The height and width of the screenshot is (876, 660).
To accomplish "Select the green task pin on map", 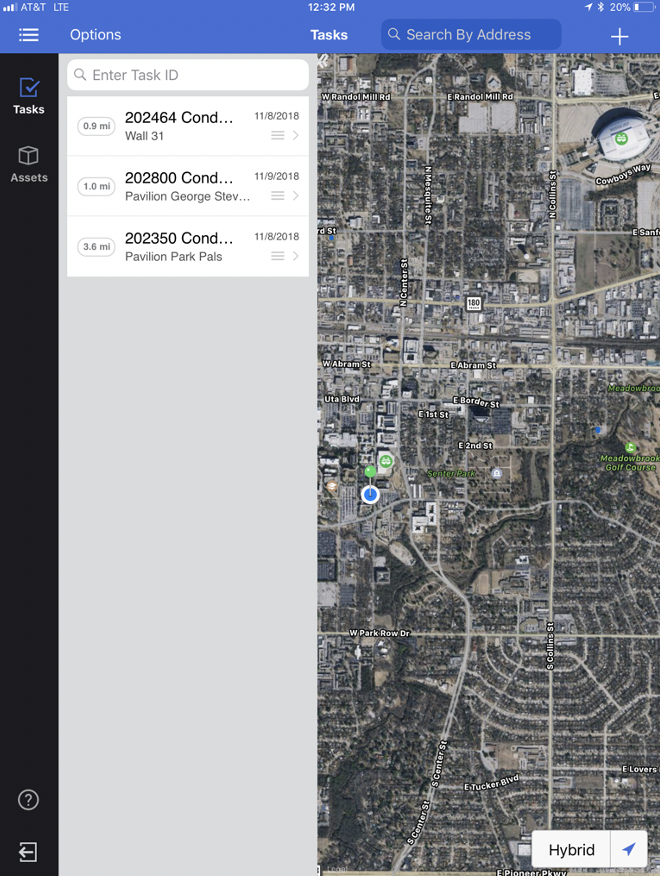I will tap(370, 472).
